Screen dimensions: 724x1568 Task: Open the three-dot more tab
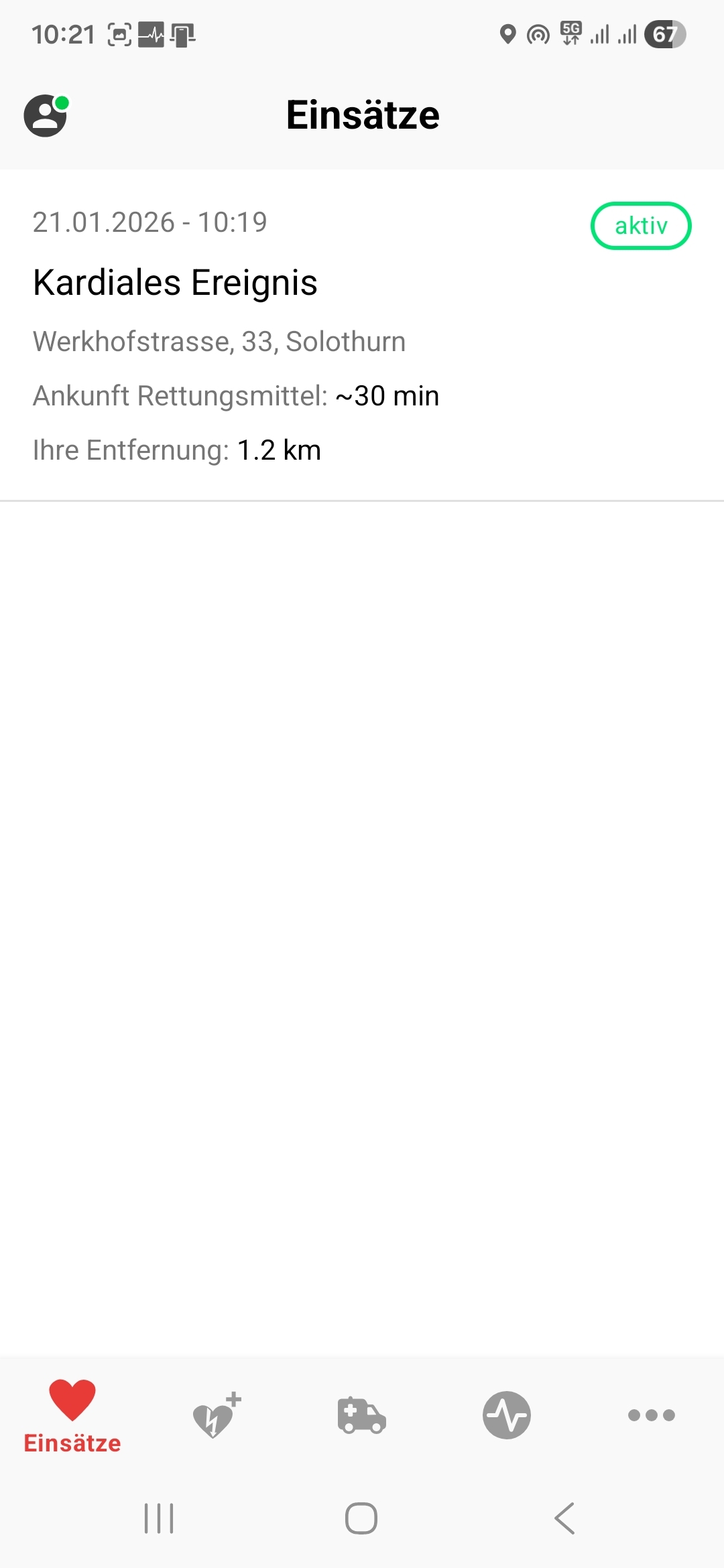[x=651, y=1415]
